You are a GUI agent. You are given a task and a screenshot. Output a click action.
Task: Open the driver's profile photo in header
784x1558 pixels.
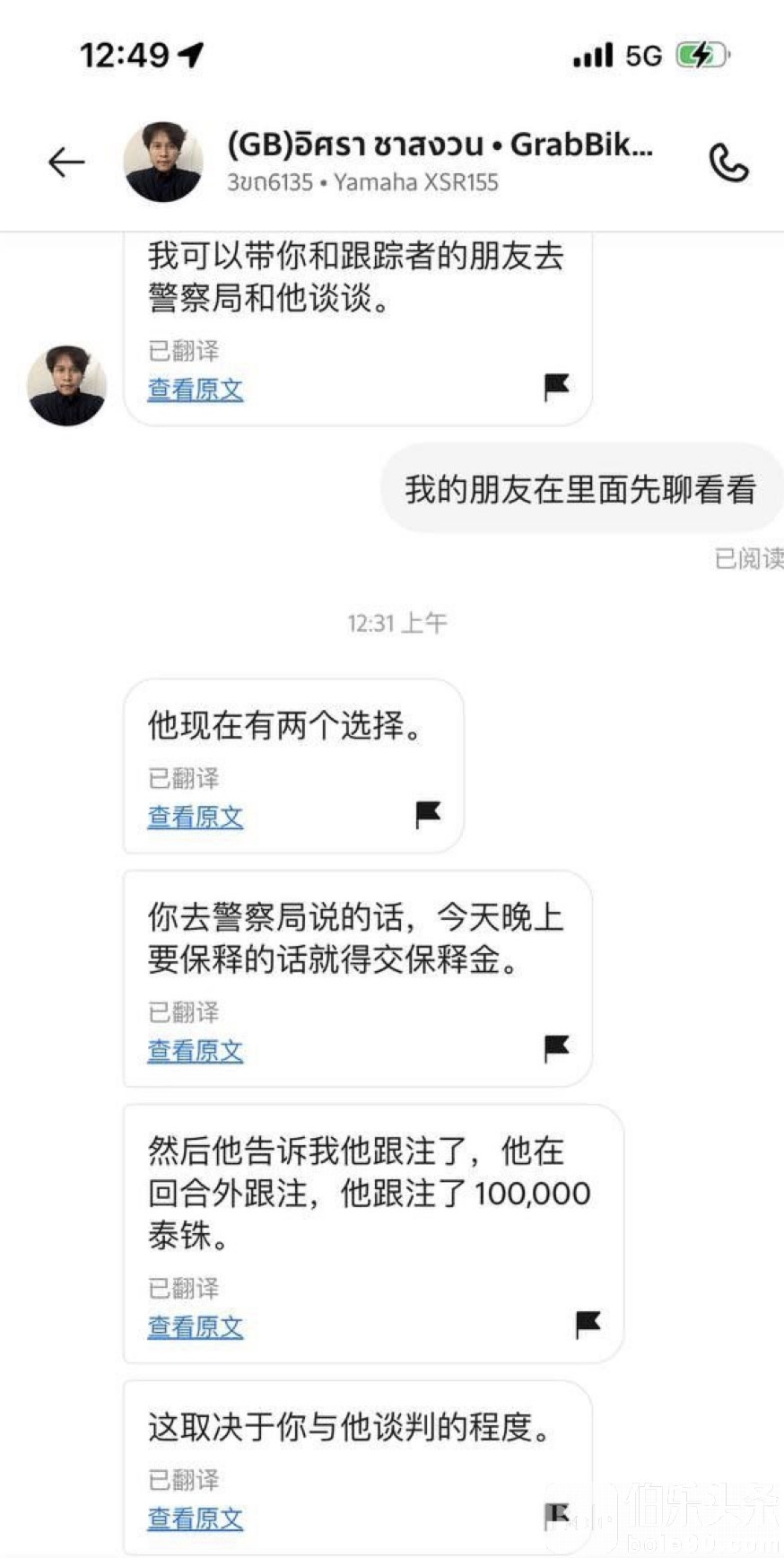[163, 162]
